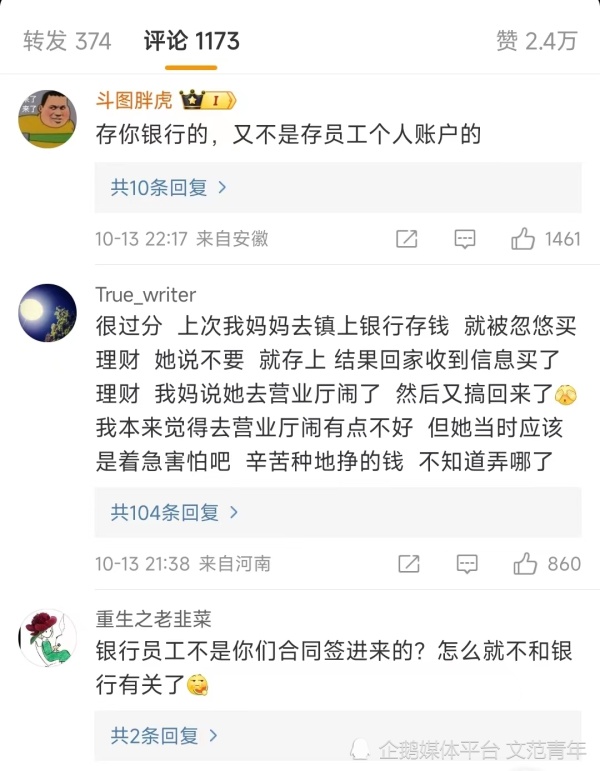
Task: Switch to the 赞 2.4万 tab
Action: pyautogui.click(x=536, y=41)
